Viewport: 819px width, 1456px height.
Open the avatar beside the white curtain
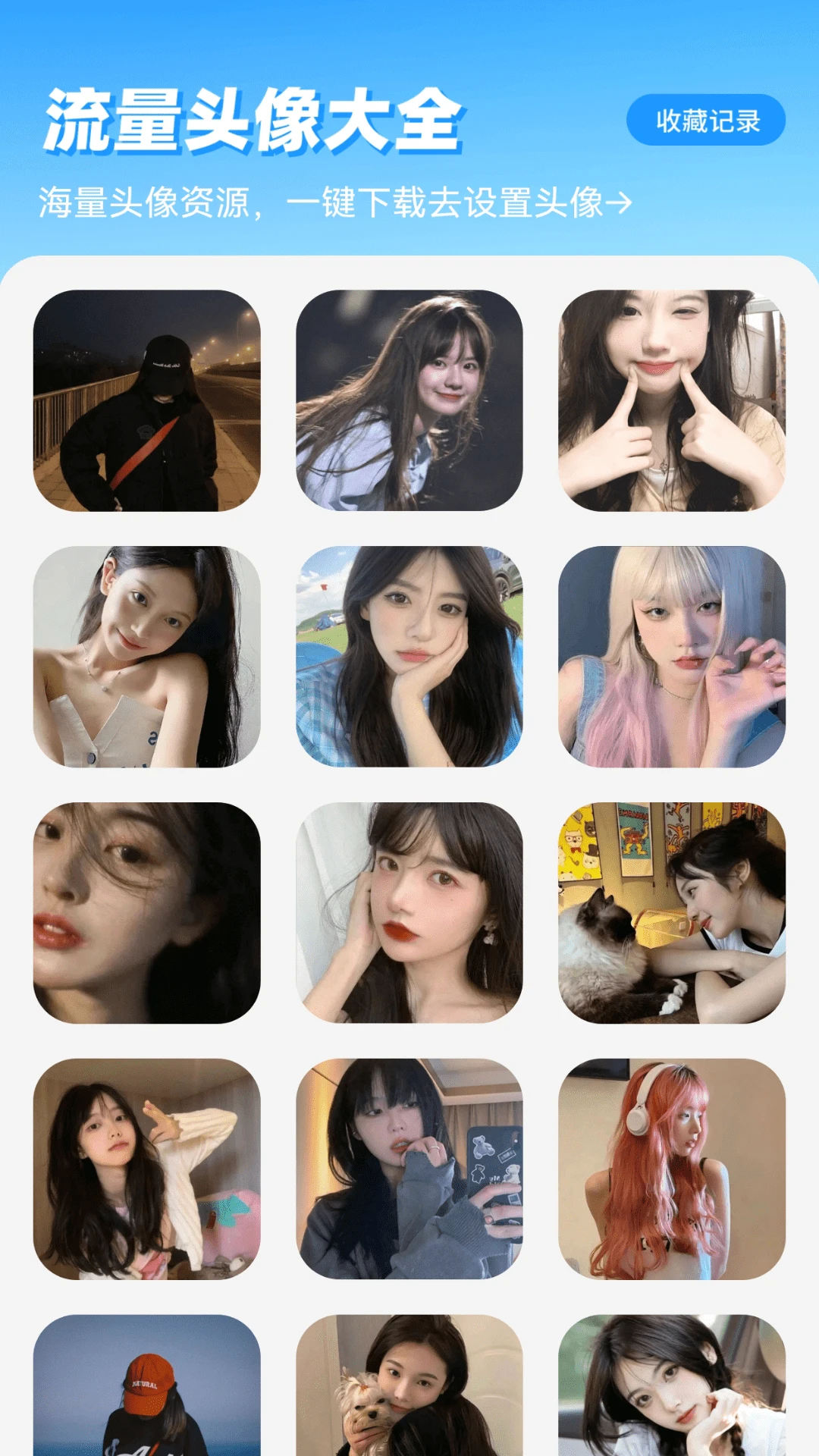point(409,913)
